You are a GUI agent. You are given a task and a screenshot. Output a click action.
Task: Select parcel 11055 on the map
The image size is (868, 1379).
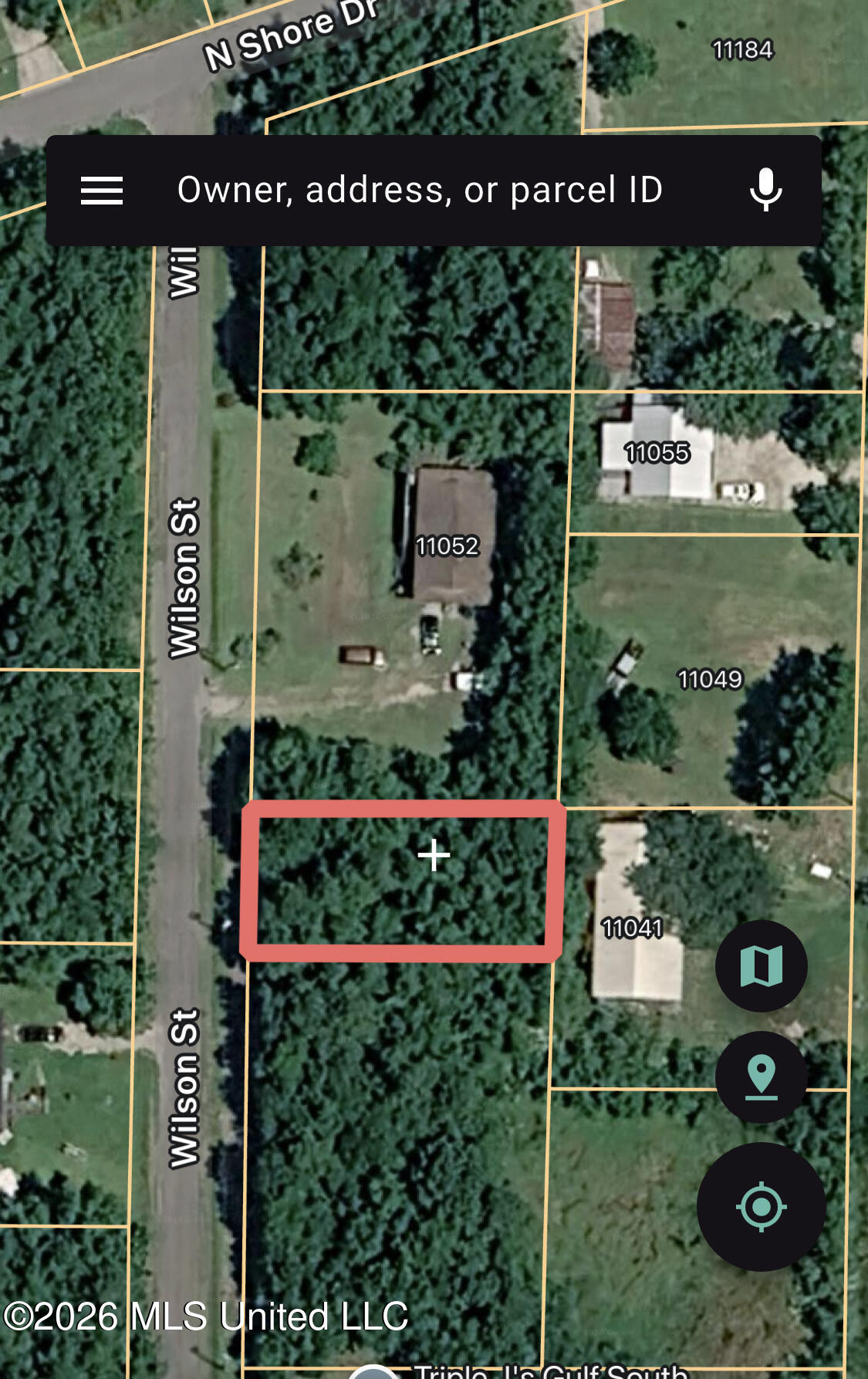pos(657,452)
